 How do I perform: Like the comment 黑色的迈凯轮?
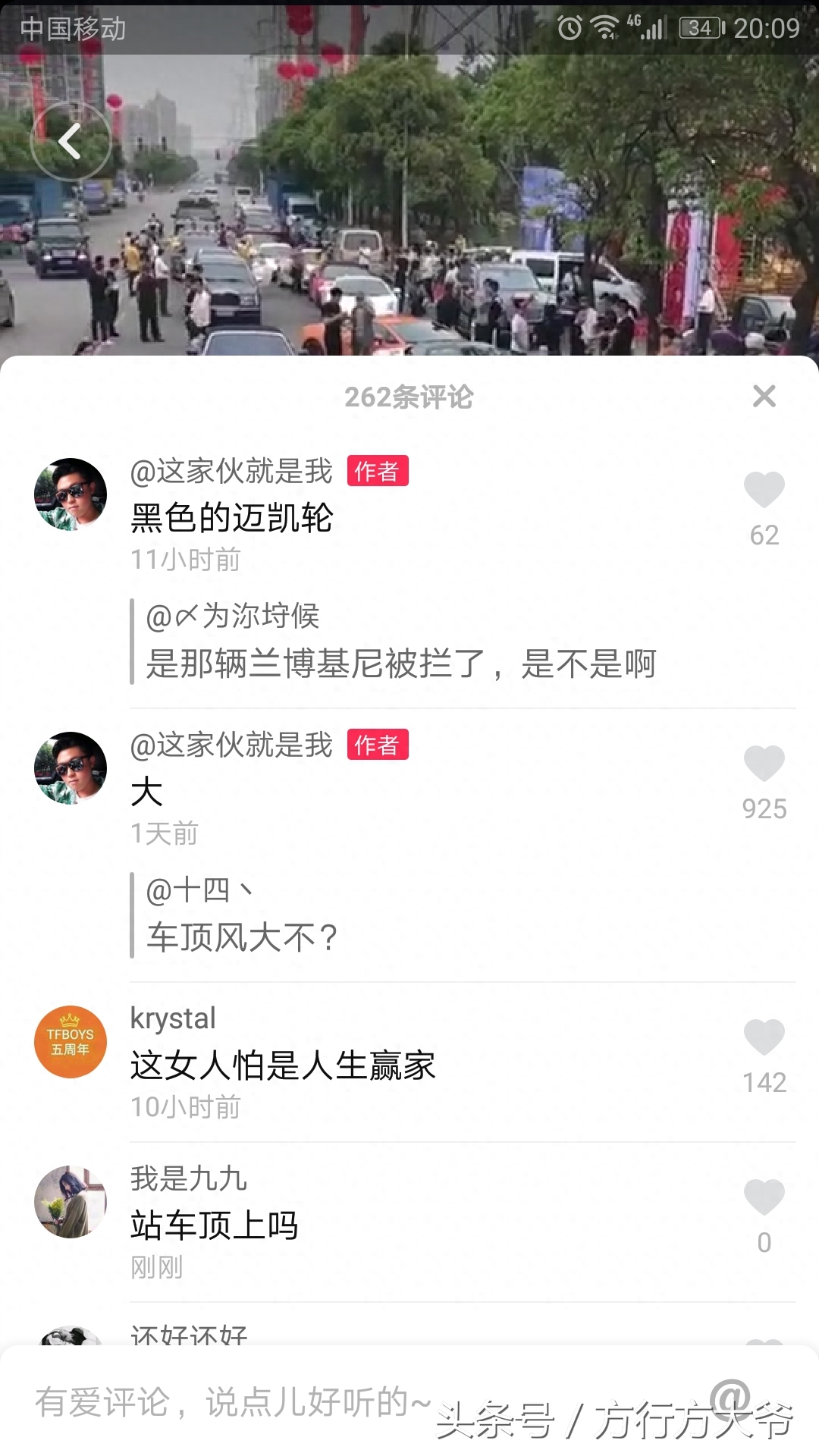pyautogui.click(x=764, y=490)
